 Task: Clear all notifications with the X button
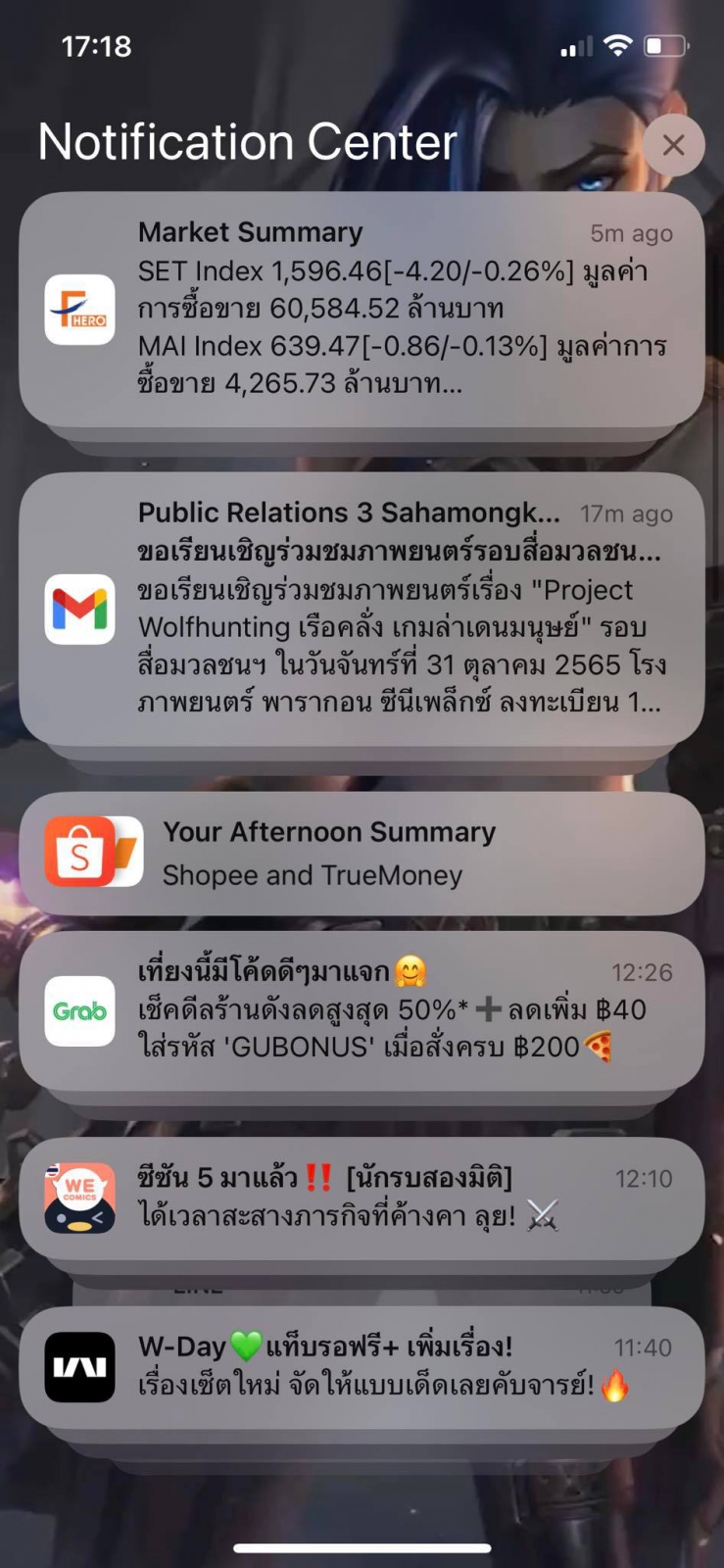(x=673, y=145)
